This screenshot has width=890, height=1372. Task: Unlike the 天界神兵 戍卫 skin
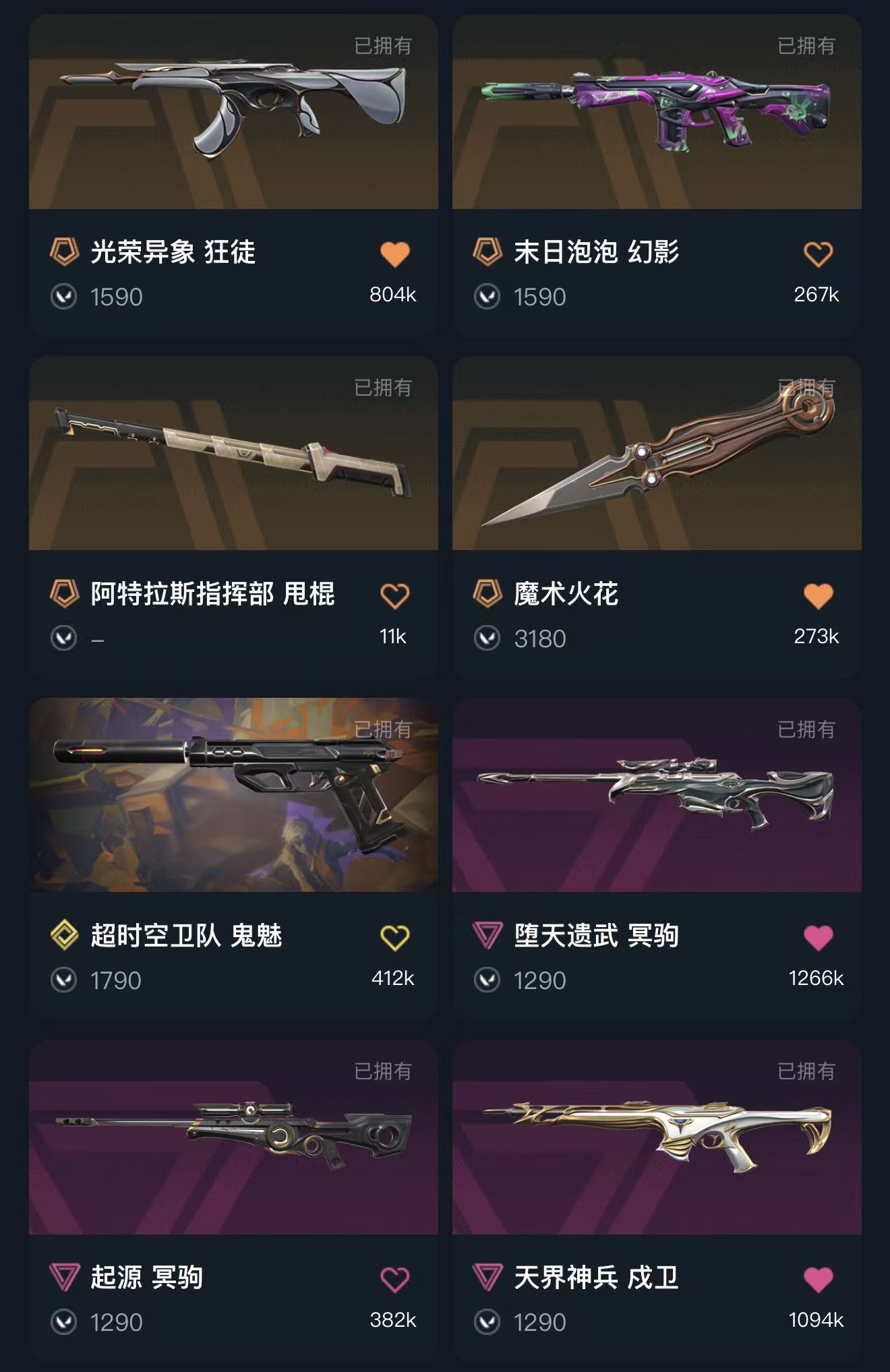[x=819, y=1280]
